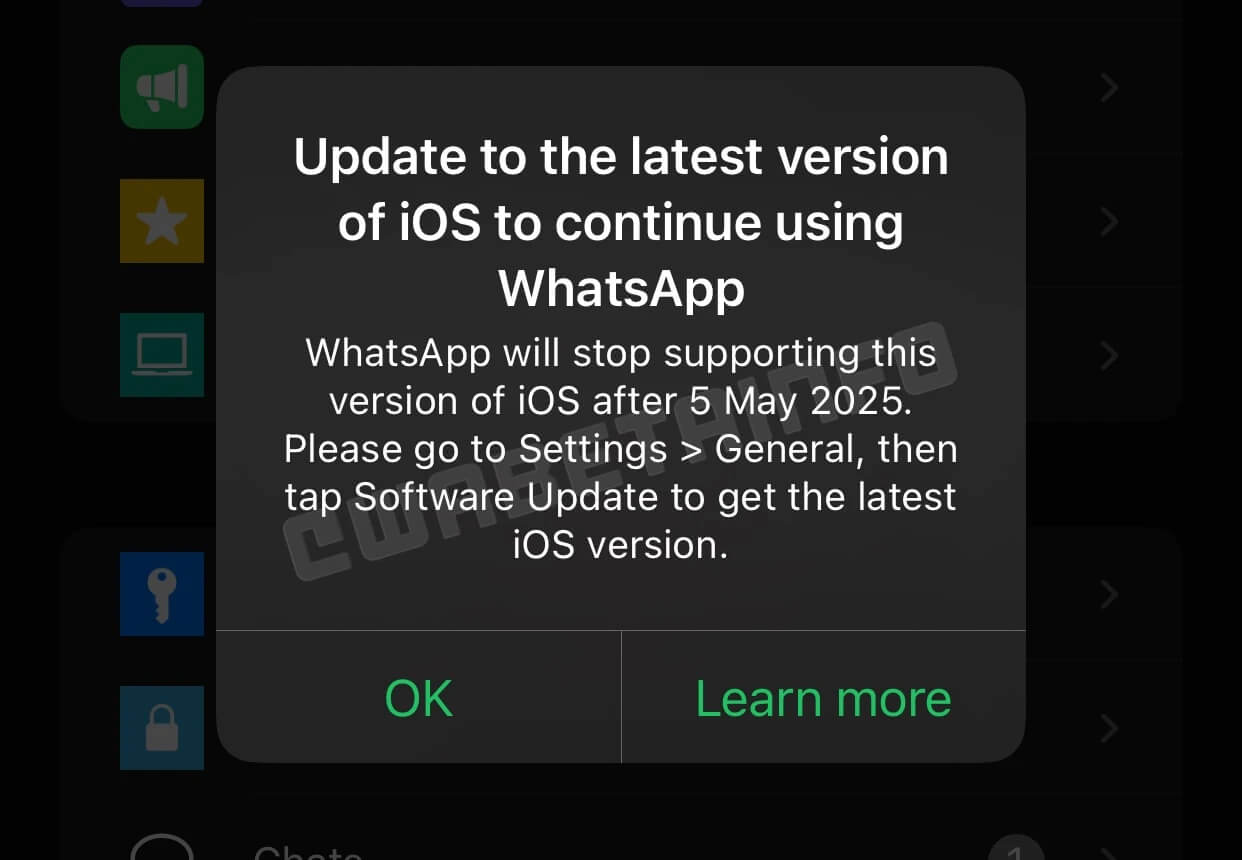The height and width of the screenshot is (860, 1242).
Task: Tap Learn more about iOS support ending
Action: [x=823, y=698]
